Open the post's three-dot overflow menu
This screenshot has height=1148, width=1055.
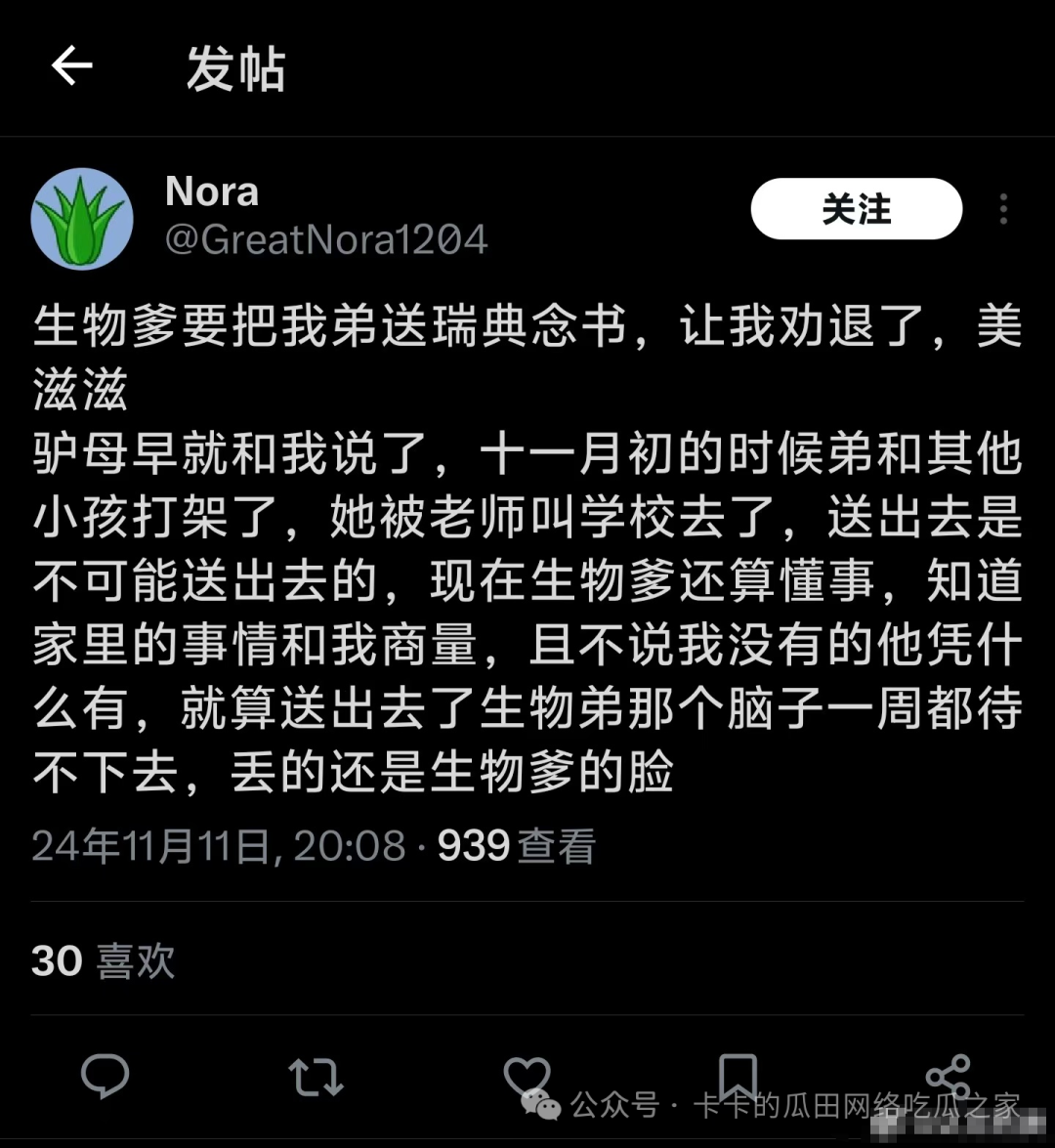point(1003,209)
